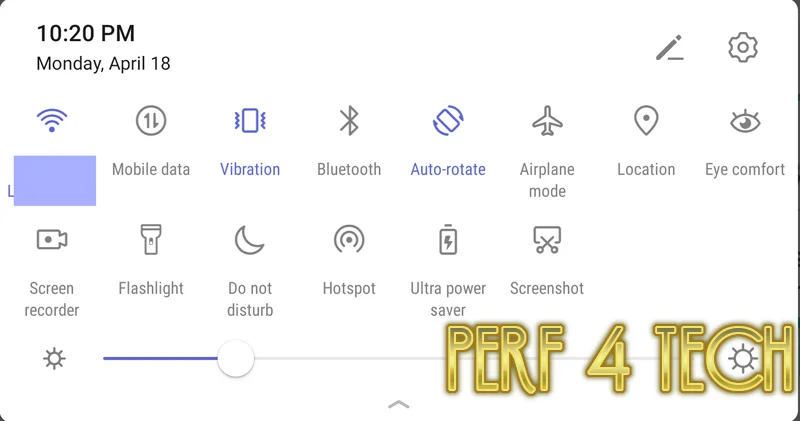Enable Bluetooth
Viewport: 800px width, 421px height.
point(349,121)
